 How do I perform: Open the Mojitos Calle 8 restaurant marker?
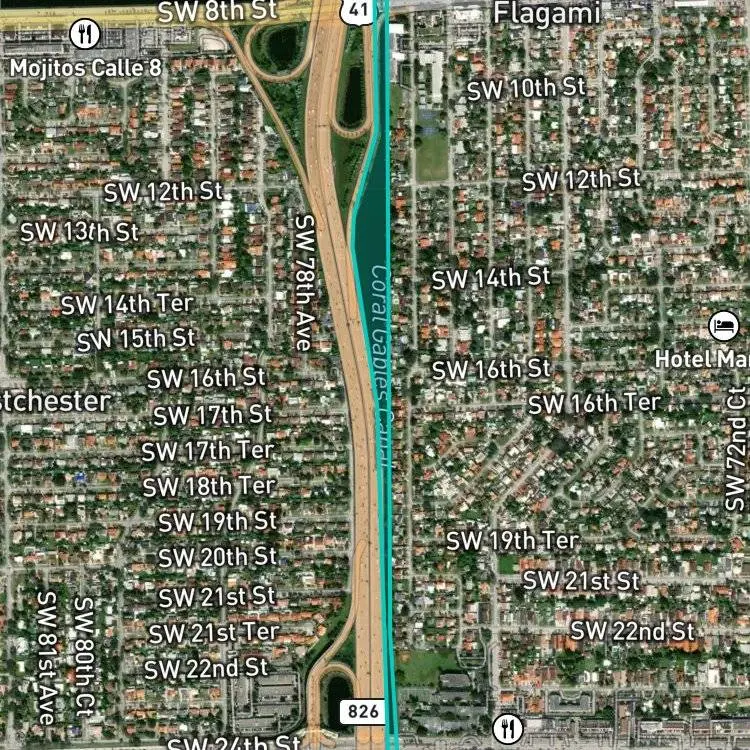click(85, 34)
